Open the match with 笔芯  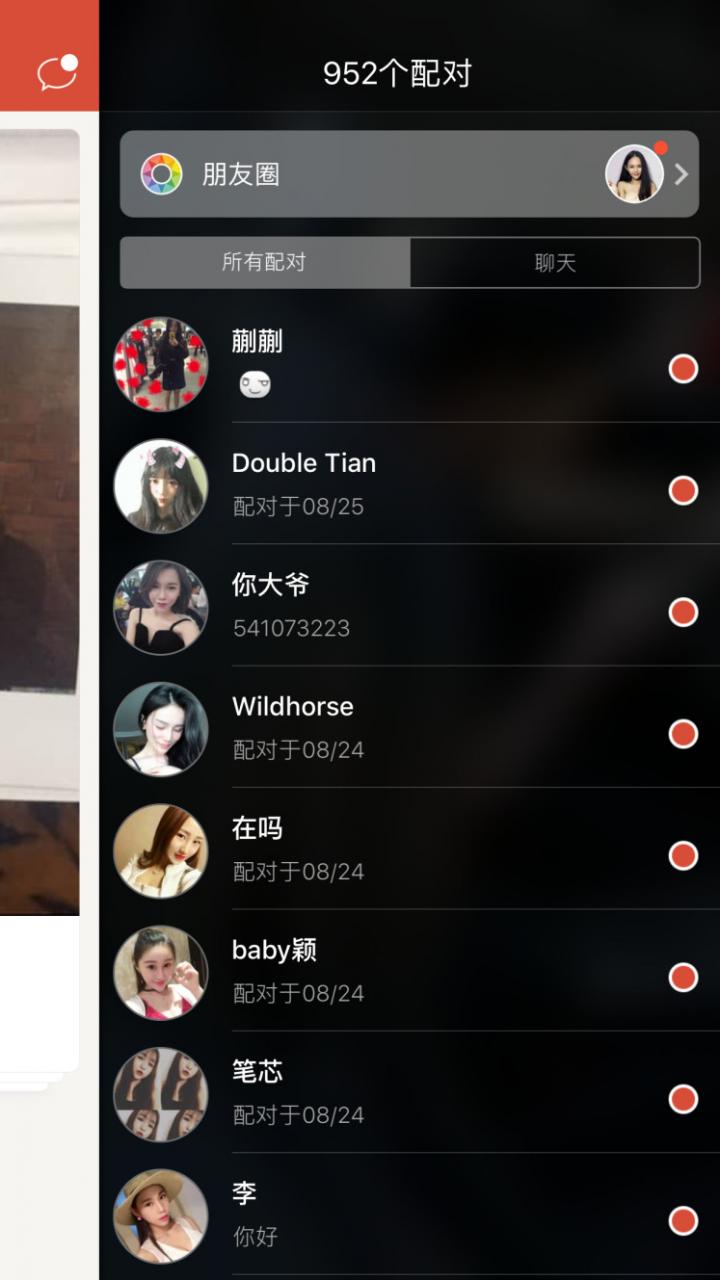point(408,1093)
